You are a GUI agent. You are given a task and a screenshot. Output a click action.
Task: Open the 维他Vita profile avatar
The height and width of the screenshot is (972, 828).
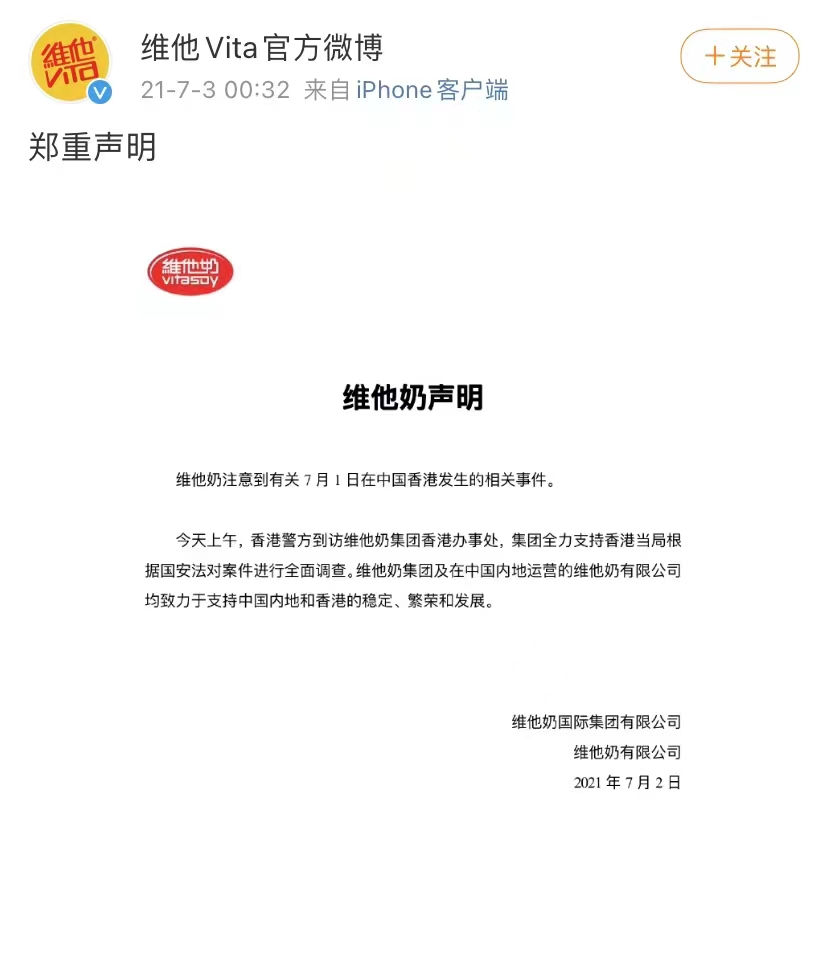point(69,61)
